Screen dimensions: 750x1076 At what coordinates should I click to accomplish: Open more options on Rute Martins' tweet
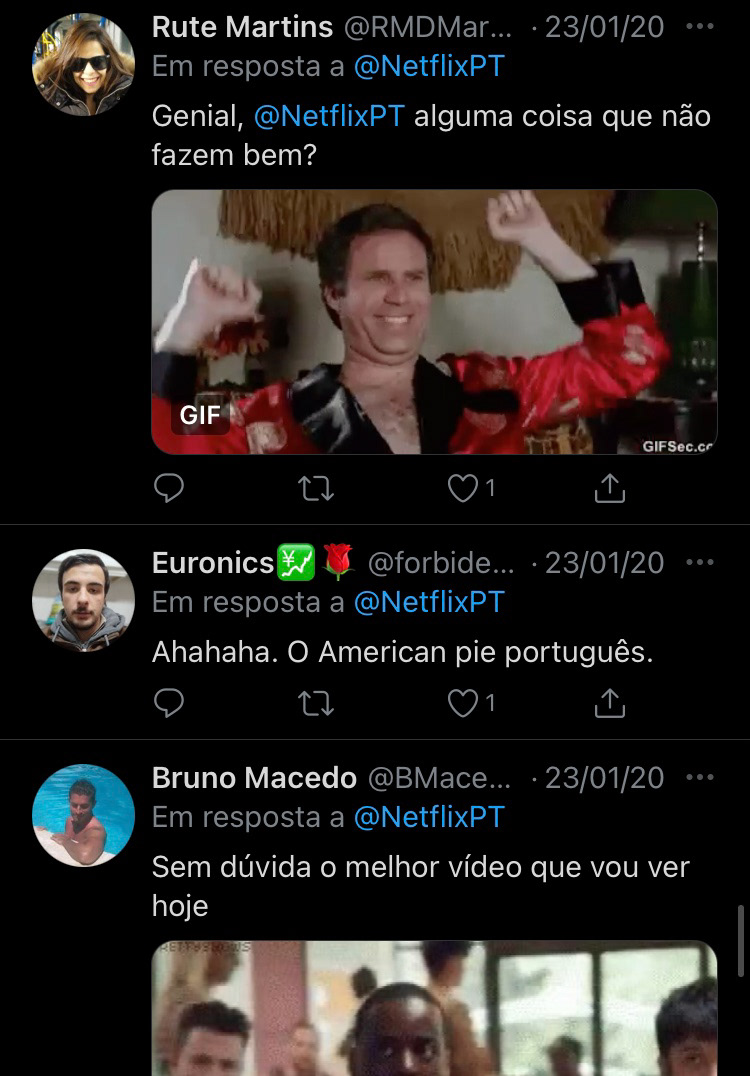click(x=700, y=27)
